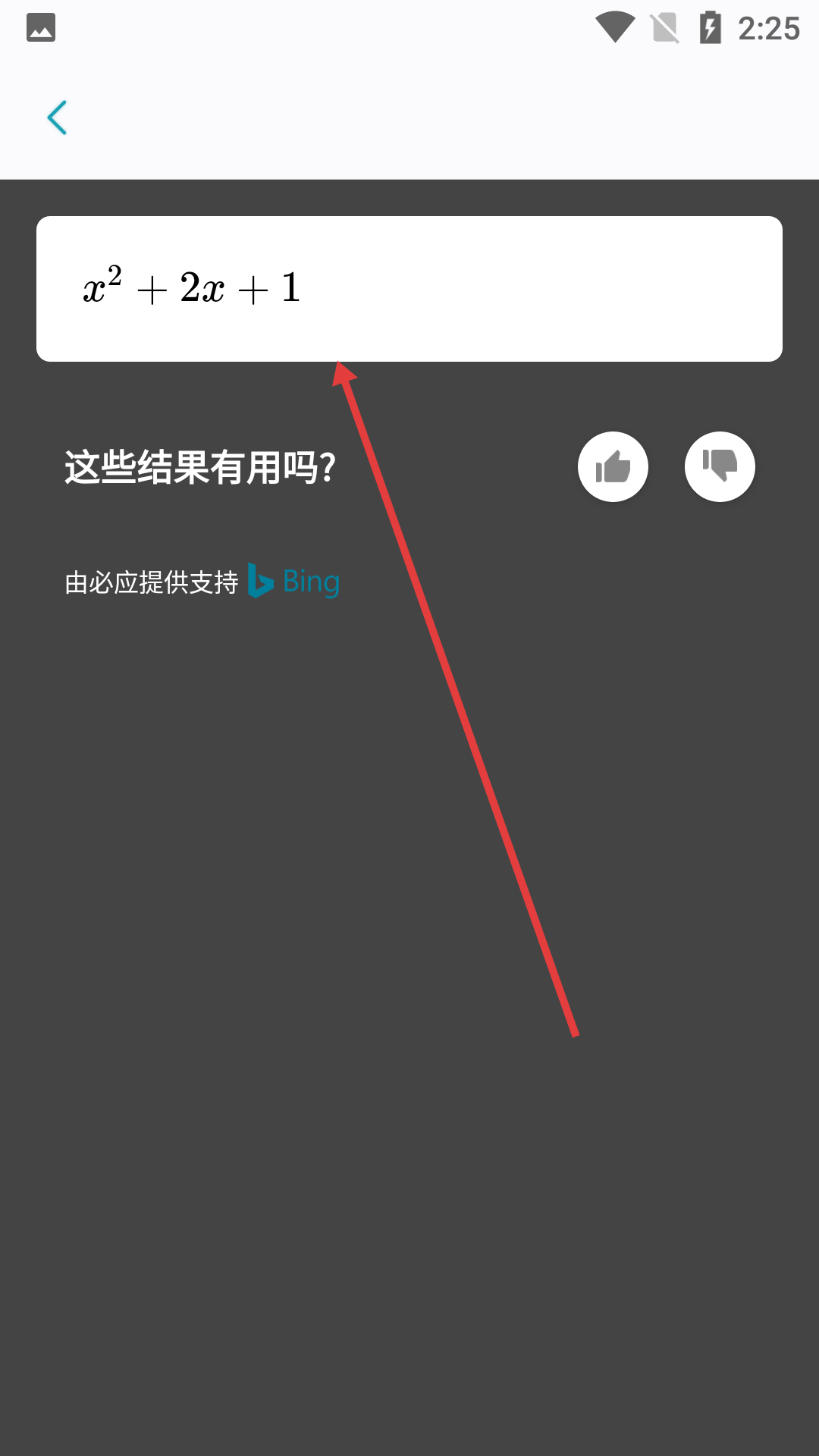Rate the results with thumbs up
The width and height of the screenshot is (819, 1456).
613,466
